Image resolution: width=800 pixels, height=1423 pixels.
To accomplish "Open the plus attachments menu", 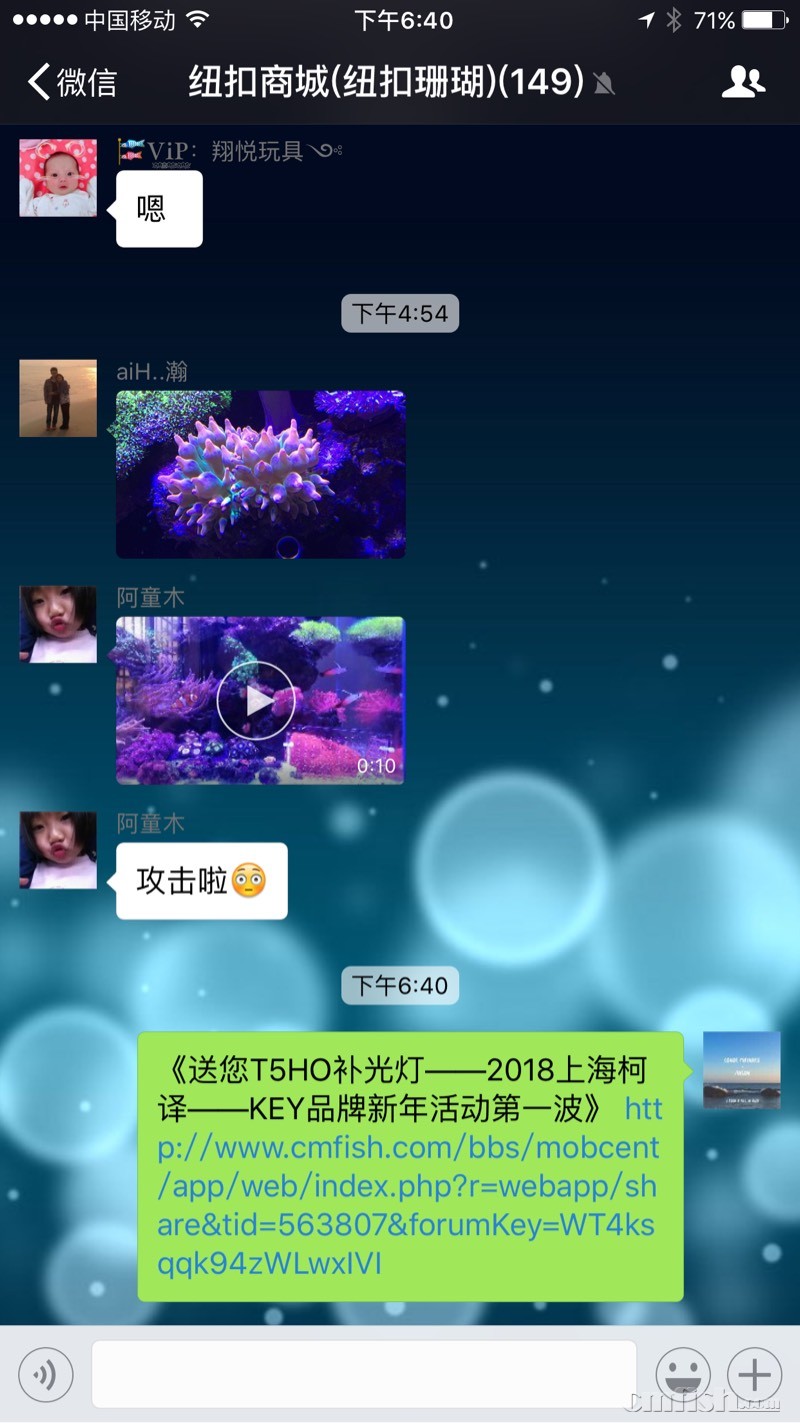I will [754, 1375].
